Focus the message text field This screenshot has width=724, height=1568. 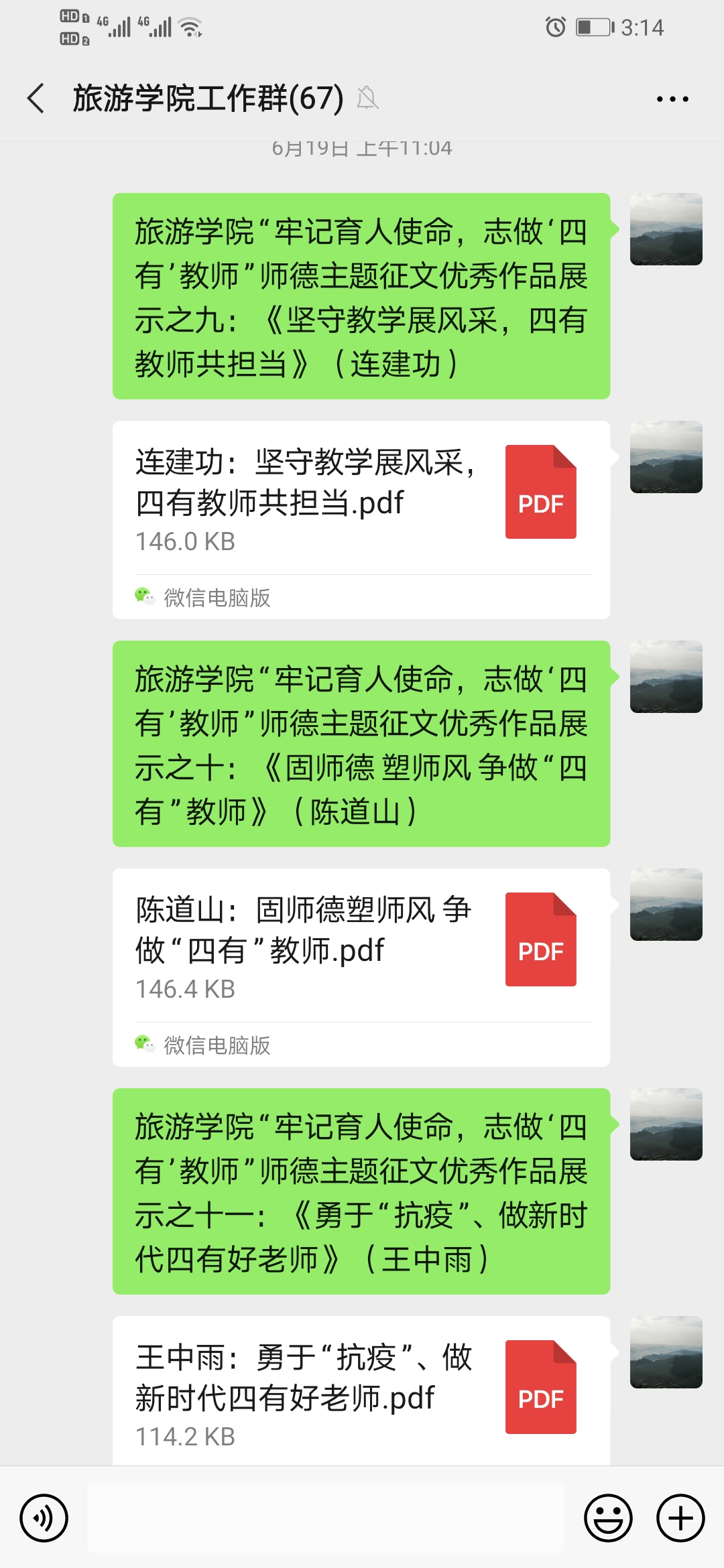326,1518
